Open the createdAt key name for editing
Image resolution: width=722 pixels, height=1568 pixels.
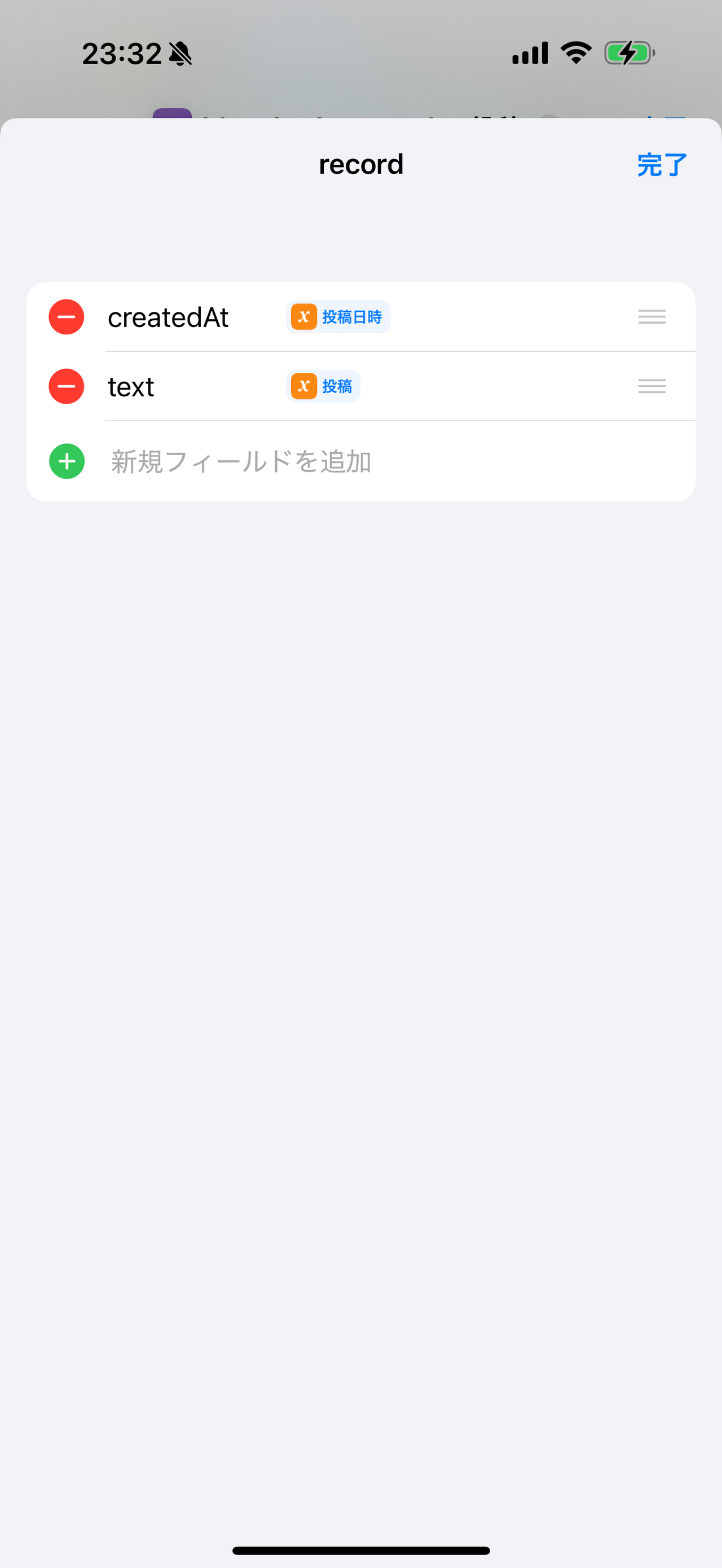(x=168, y=316)
